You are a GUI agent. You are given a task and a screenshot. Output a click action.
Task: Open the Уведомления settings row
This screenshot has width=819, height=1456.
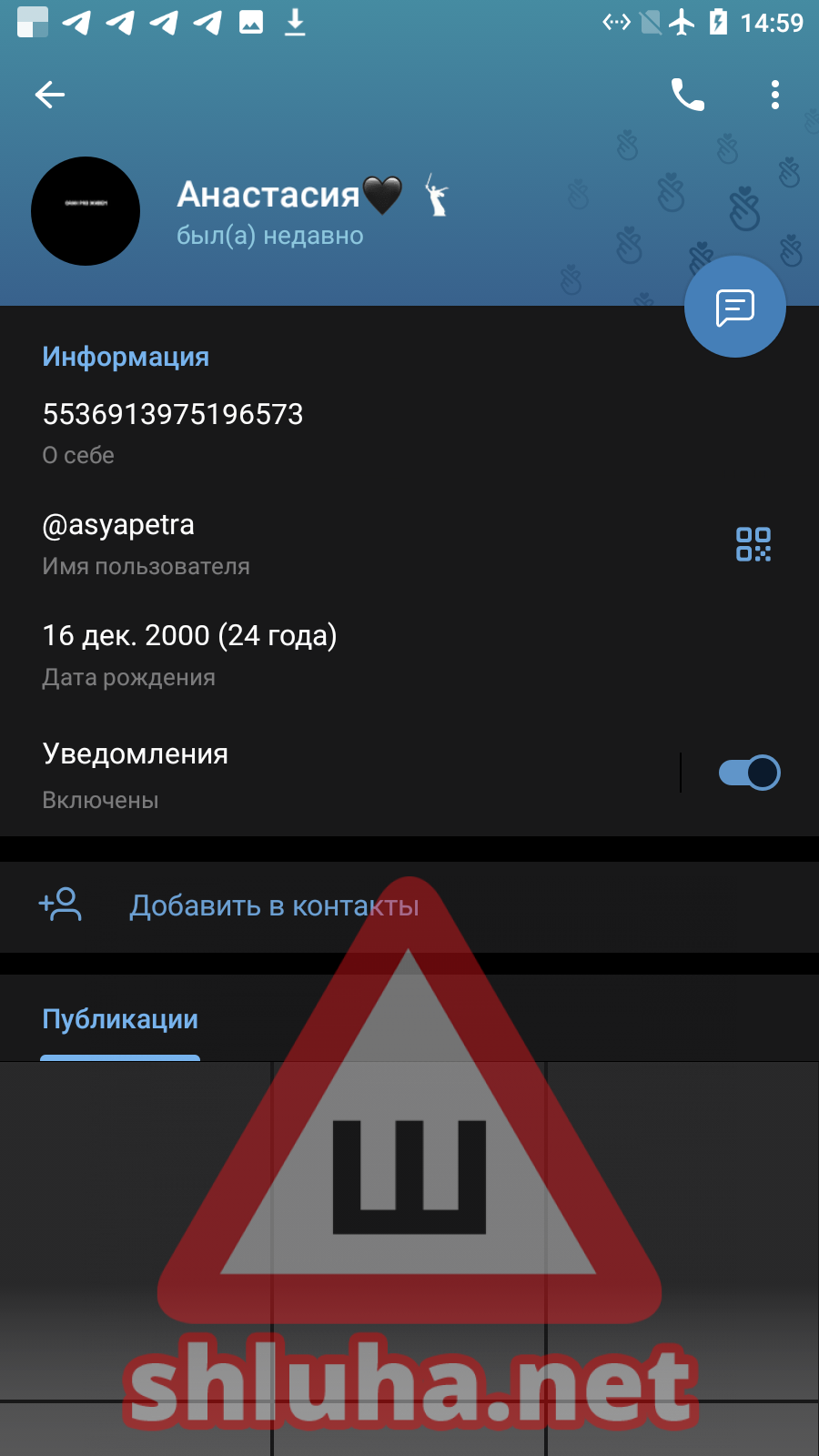273,773
